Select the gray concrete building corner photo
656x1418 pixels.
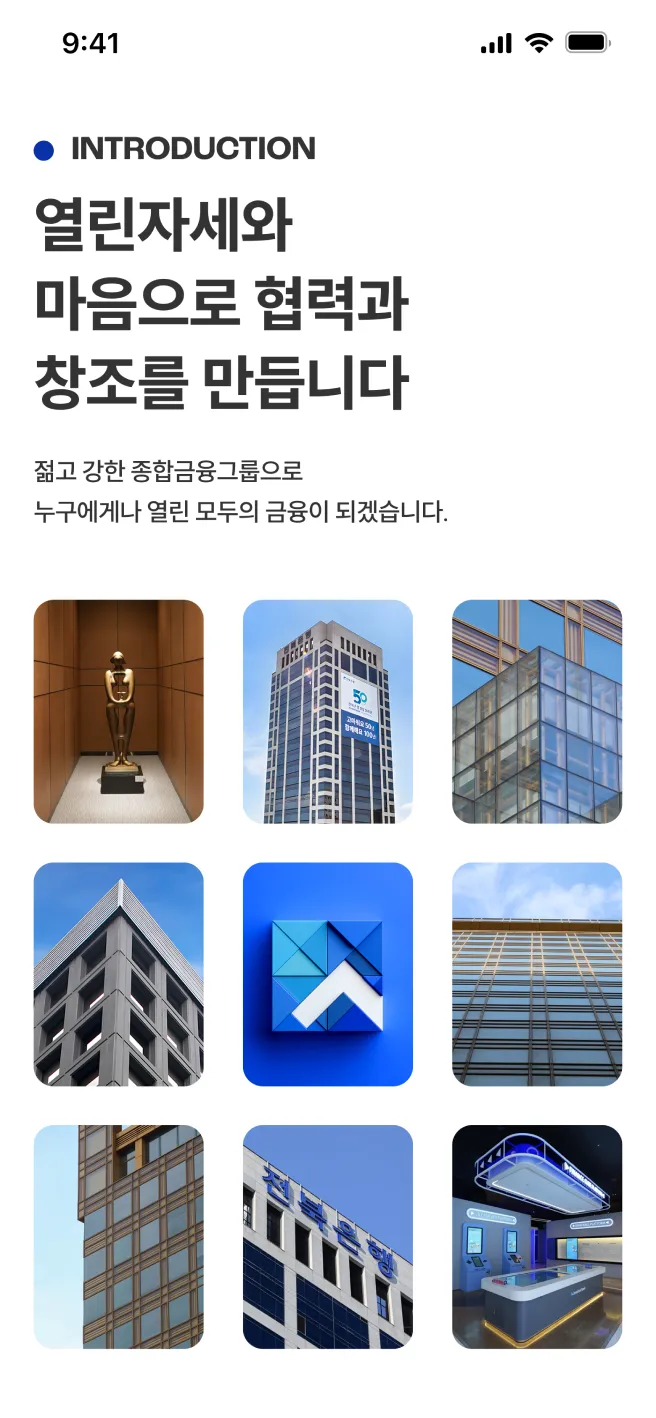pos(118,974)
